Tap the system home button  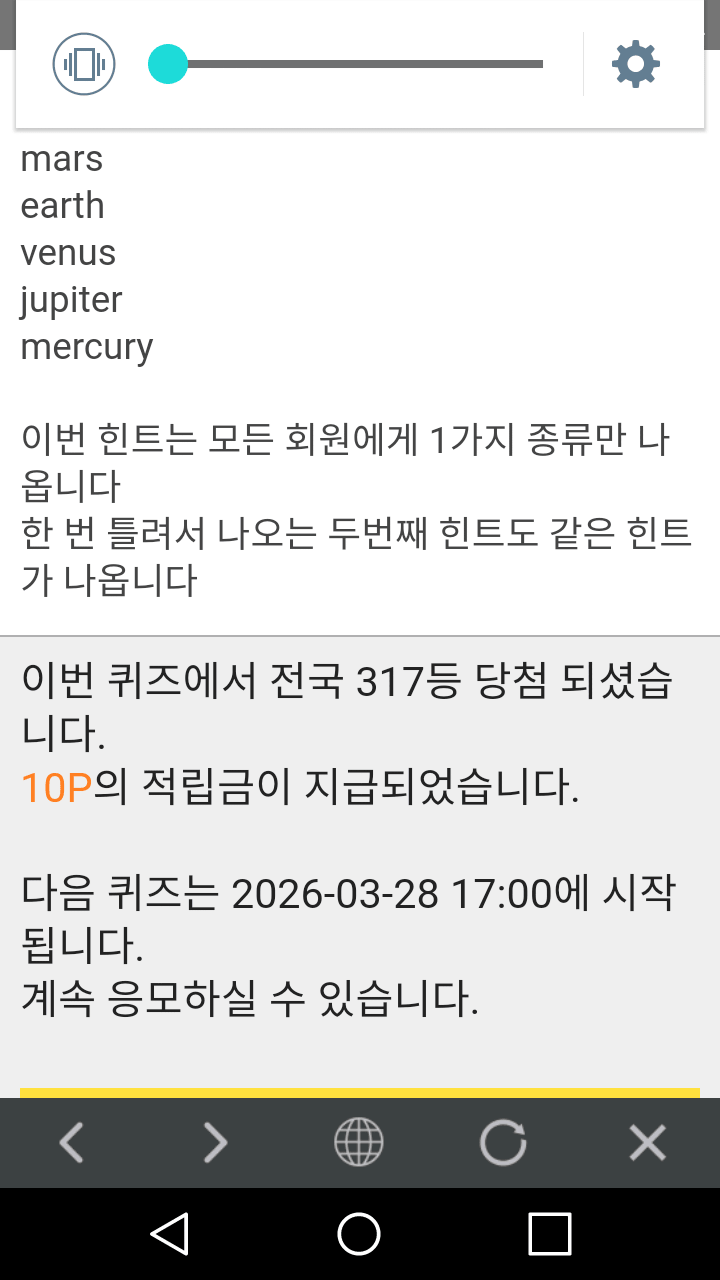[x=359, y=1234]
